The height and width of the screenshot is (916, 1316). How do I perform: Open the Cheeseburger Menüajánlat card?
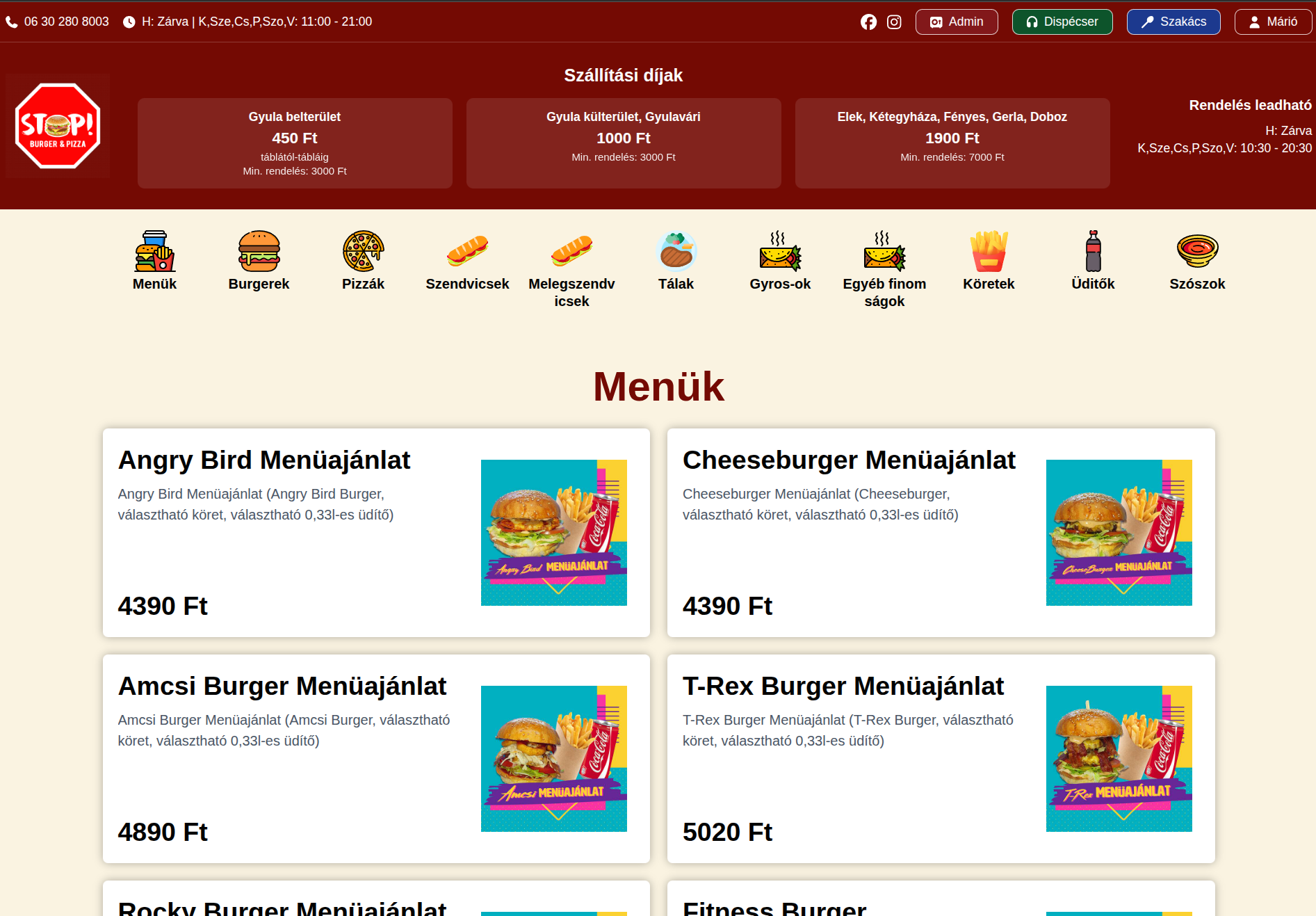click(941, 533)
